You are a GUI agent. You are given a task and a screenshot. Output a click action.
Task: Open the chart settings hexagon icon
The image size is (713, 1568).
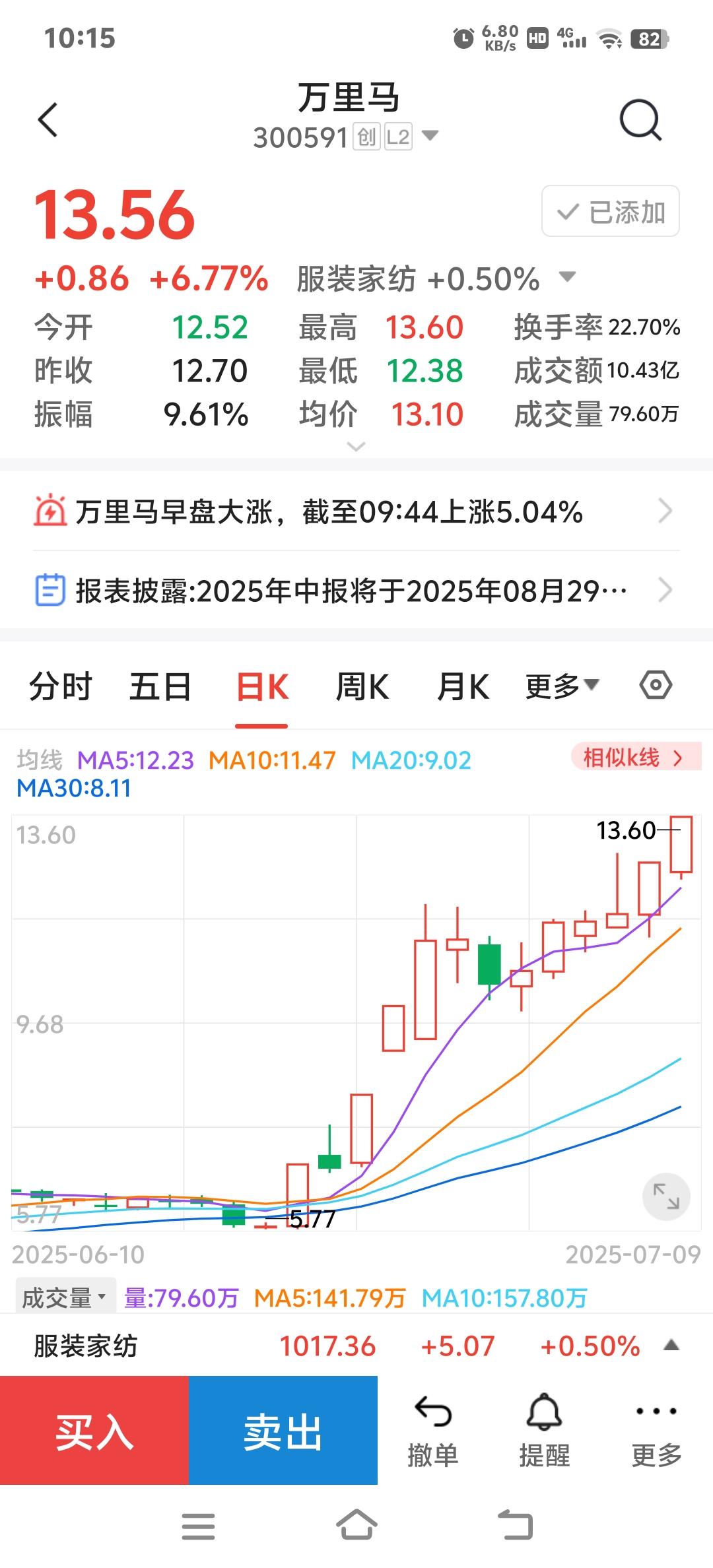point(656,685)
